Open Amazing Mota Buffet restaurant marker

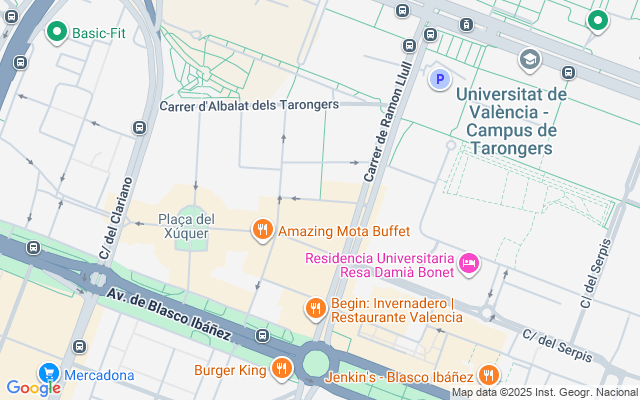point(263,230)
